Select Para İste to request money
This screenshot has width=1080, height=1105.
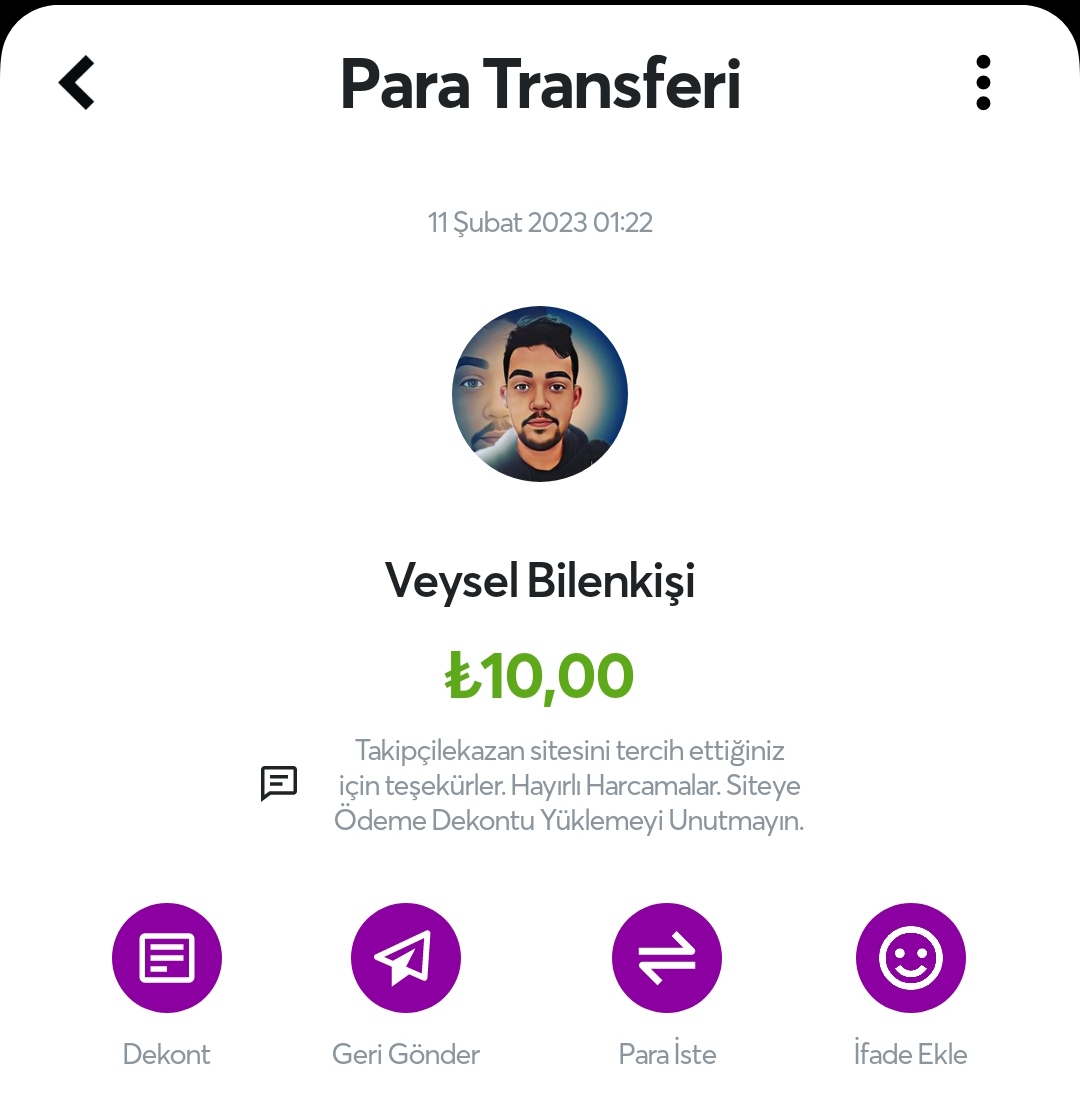tap(667, 958)
